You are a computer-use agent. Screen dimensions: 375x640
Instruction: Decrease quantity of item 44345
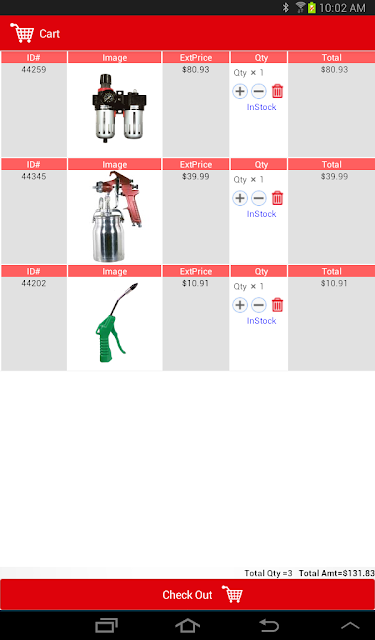pyautogui.click(x=258, y=198)
